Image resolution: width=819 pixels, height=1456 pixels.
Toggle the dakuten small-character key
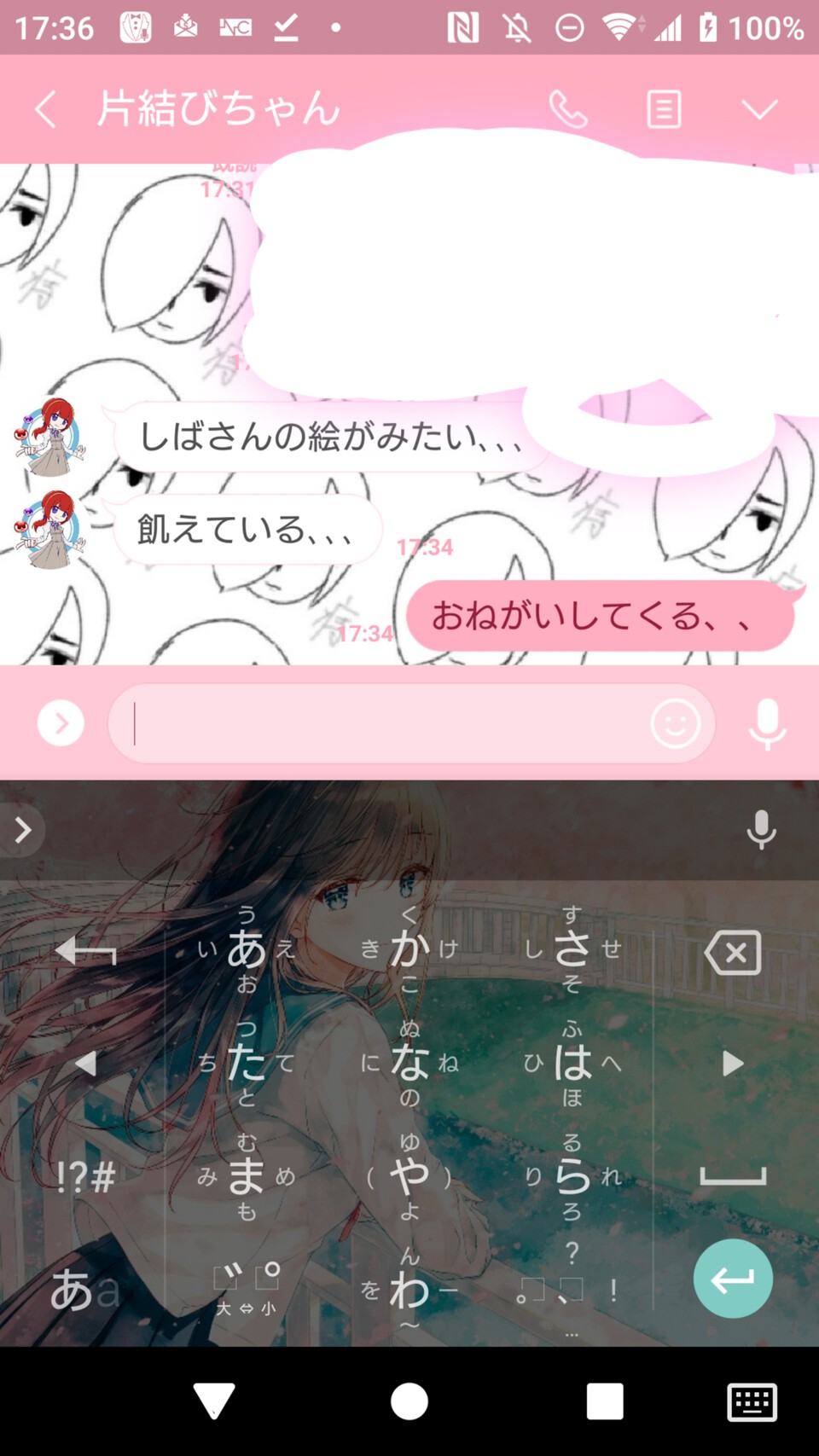point(247,1285)
